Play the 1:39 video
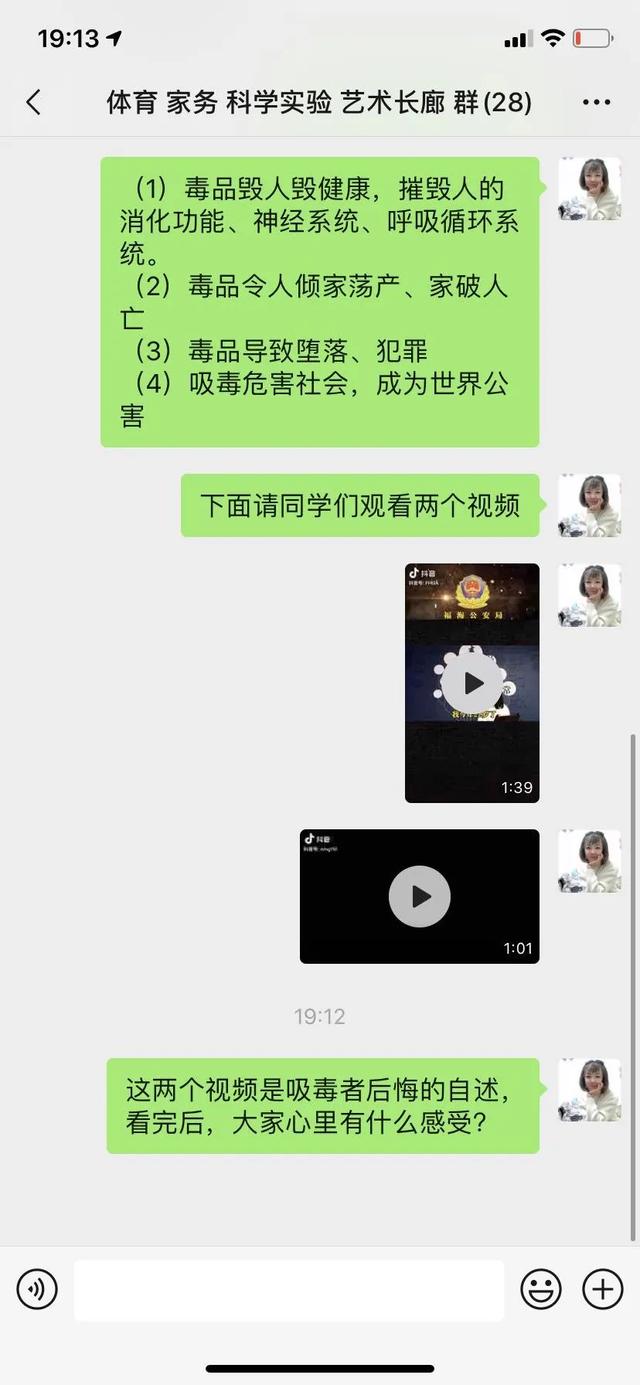The image size is (640, 1385). (472, 683)
